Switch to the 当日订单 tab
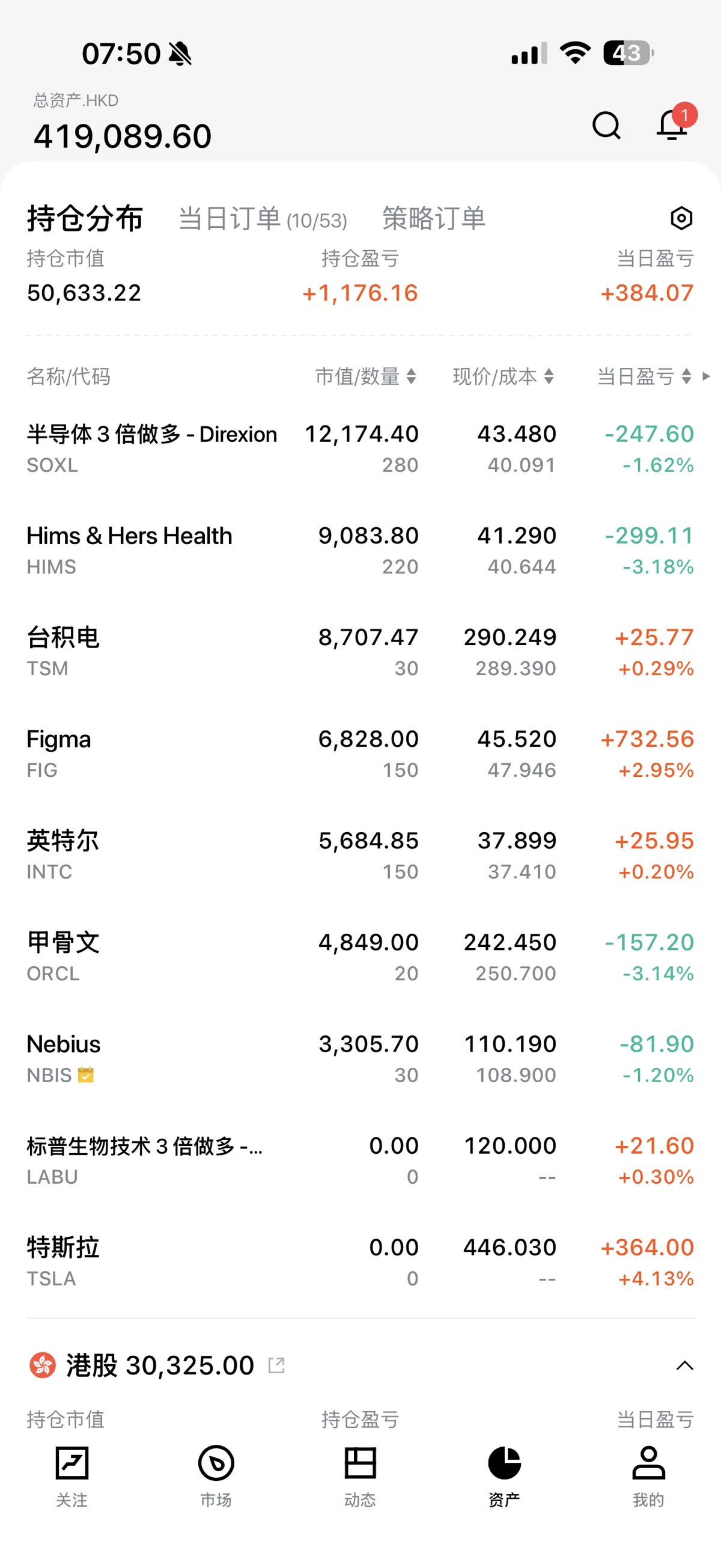Screen dimensions: 721x1568 pyautogui.click(x=262, y=218)
